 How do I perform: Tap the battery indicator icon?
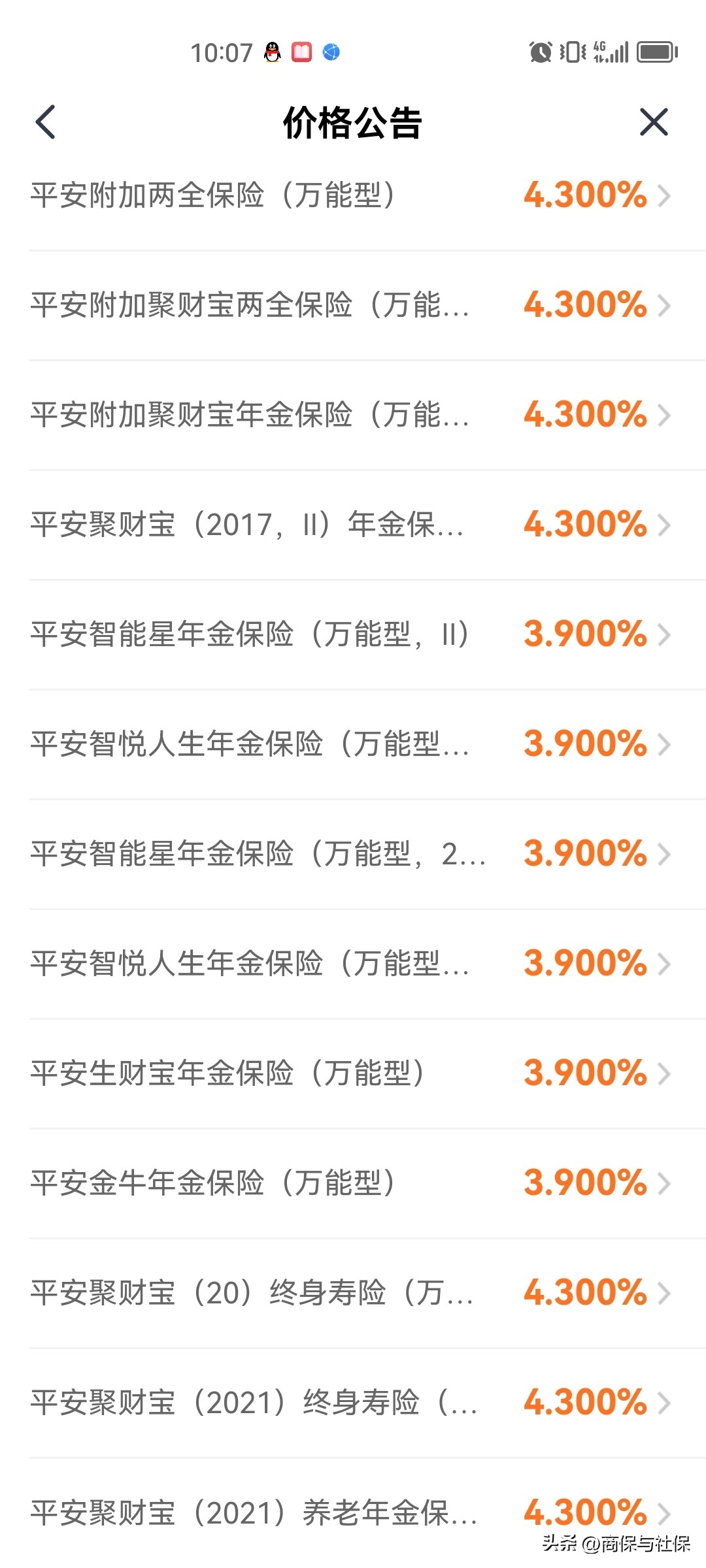656,51
